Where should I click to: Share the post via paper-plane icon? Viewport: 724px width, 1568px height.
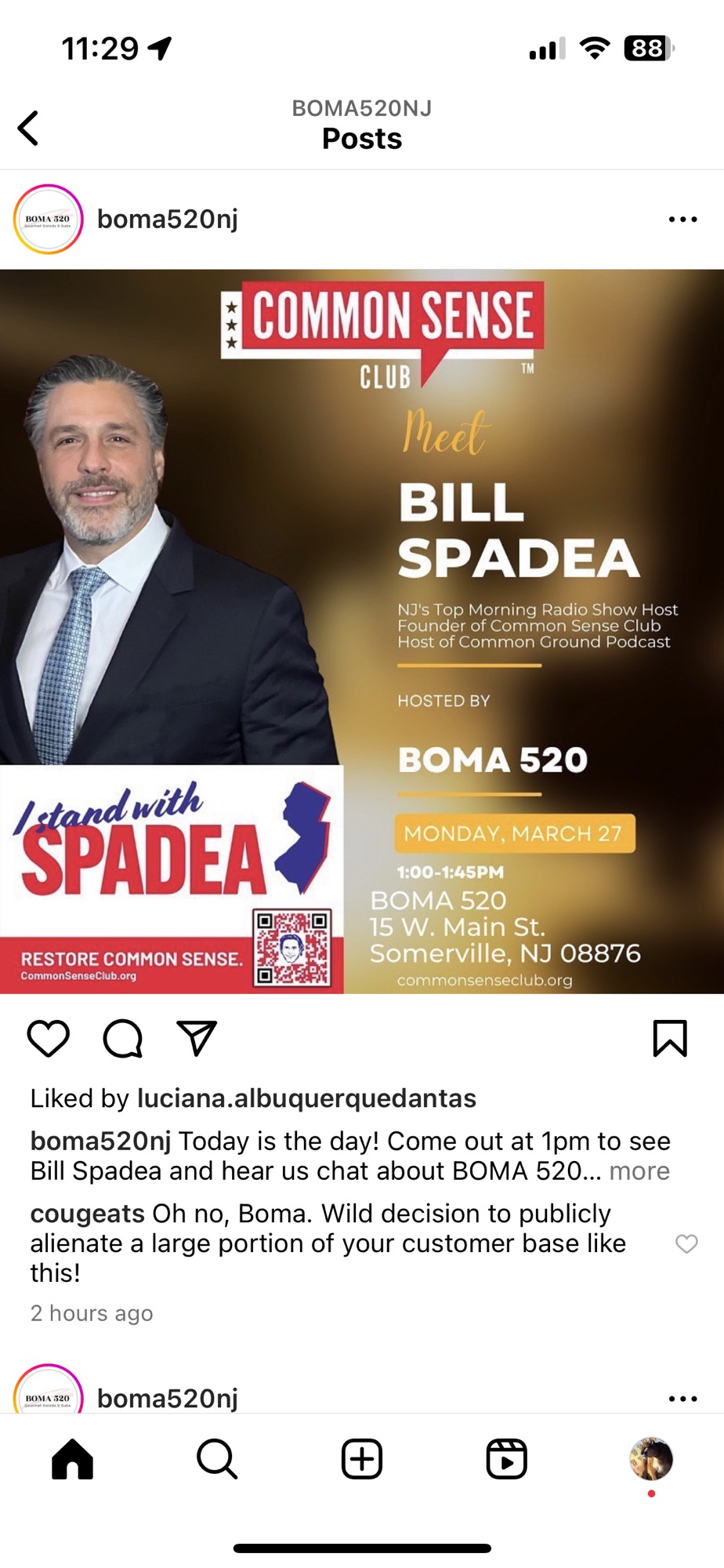pos(197,1039)
